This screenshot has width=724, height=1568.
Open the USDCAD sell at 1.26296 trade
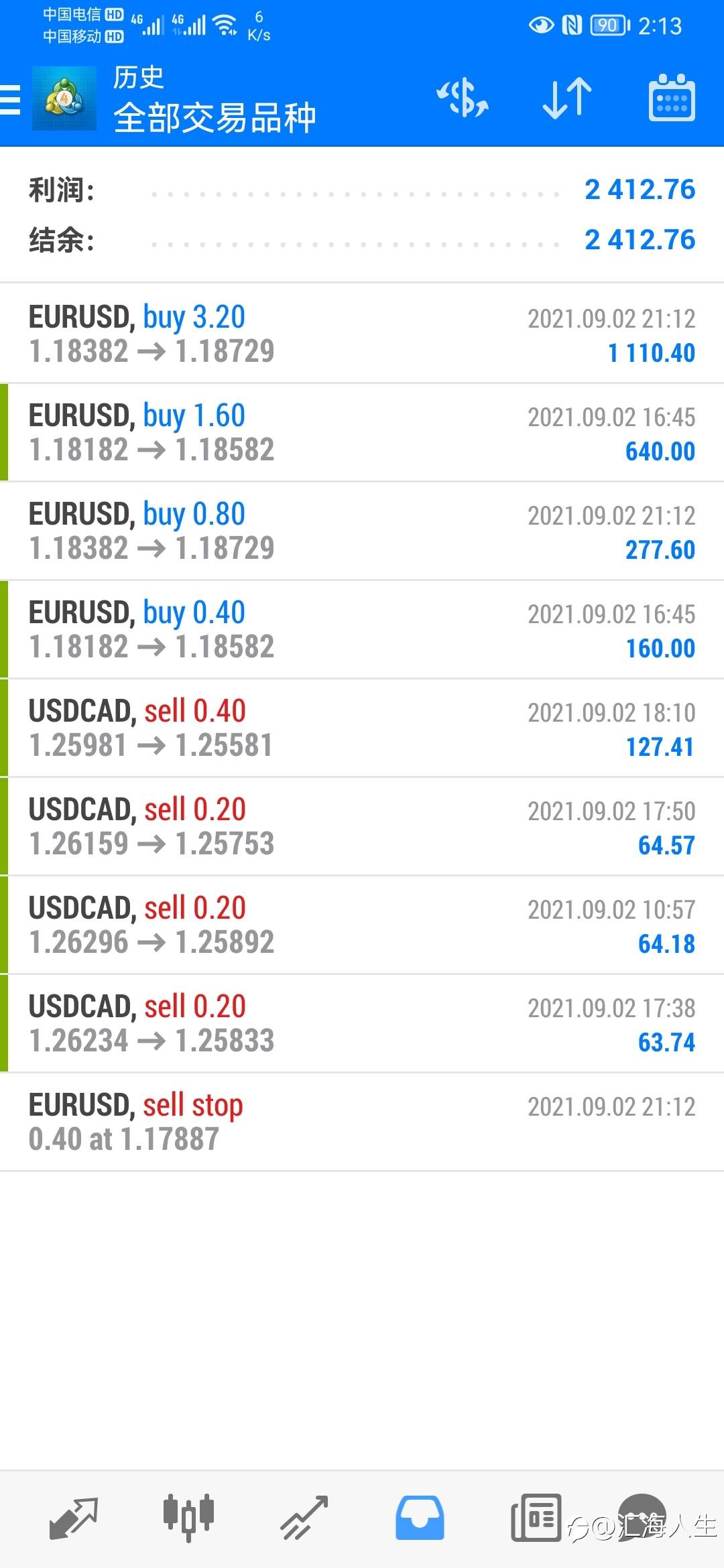[362, 925]
